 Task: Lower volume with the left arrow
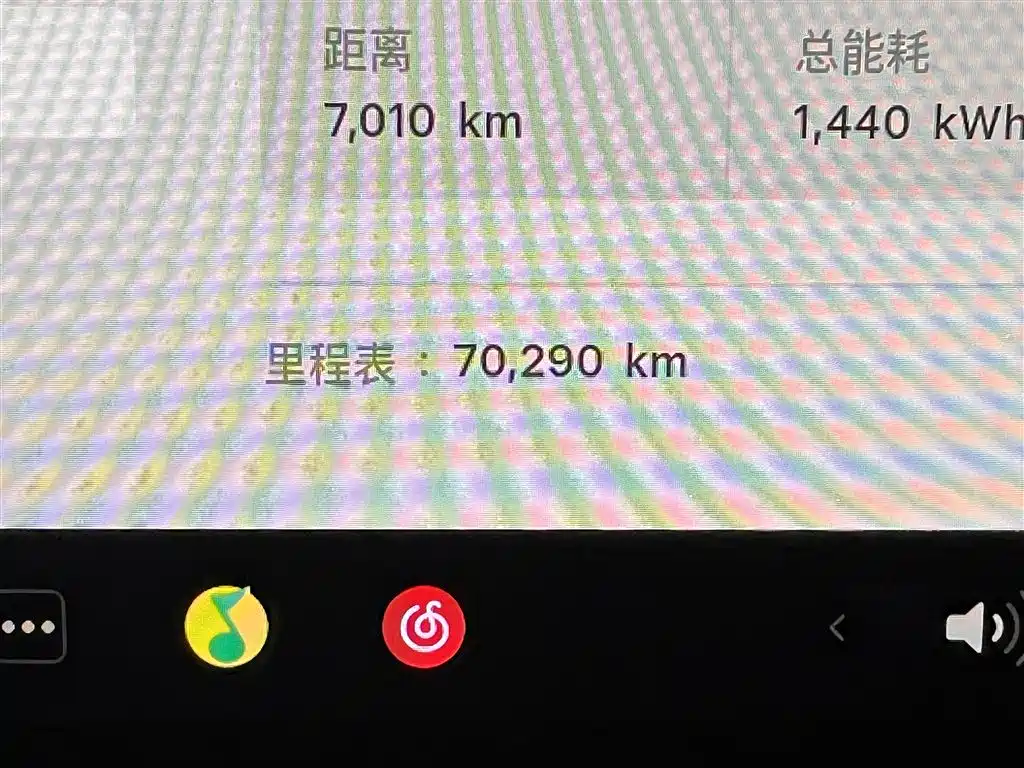tap(838, 628)
